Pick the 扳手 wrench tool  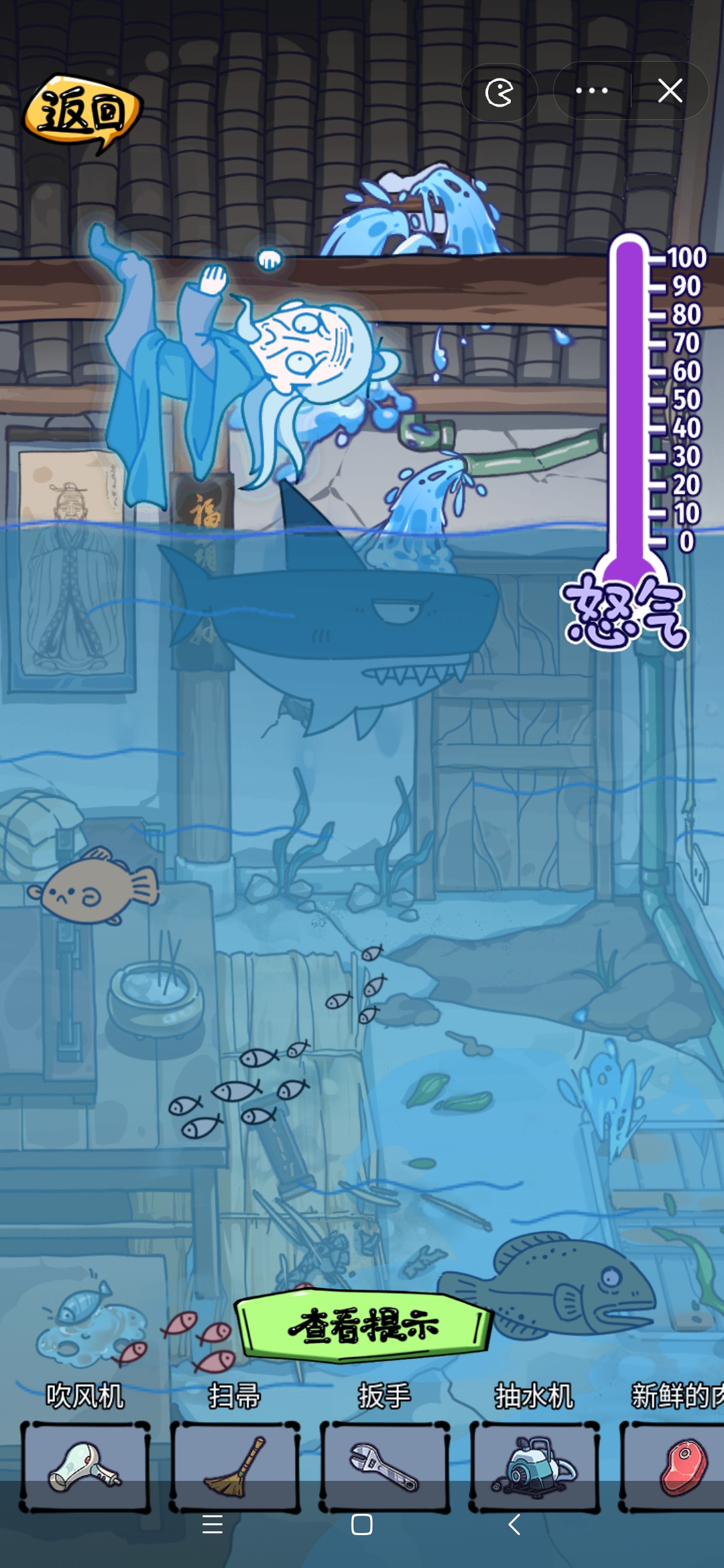pos(384,1466)
